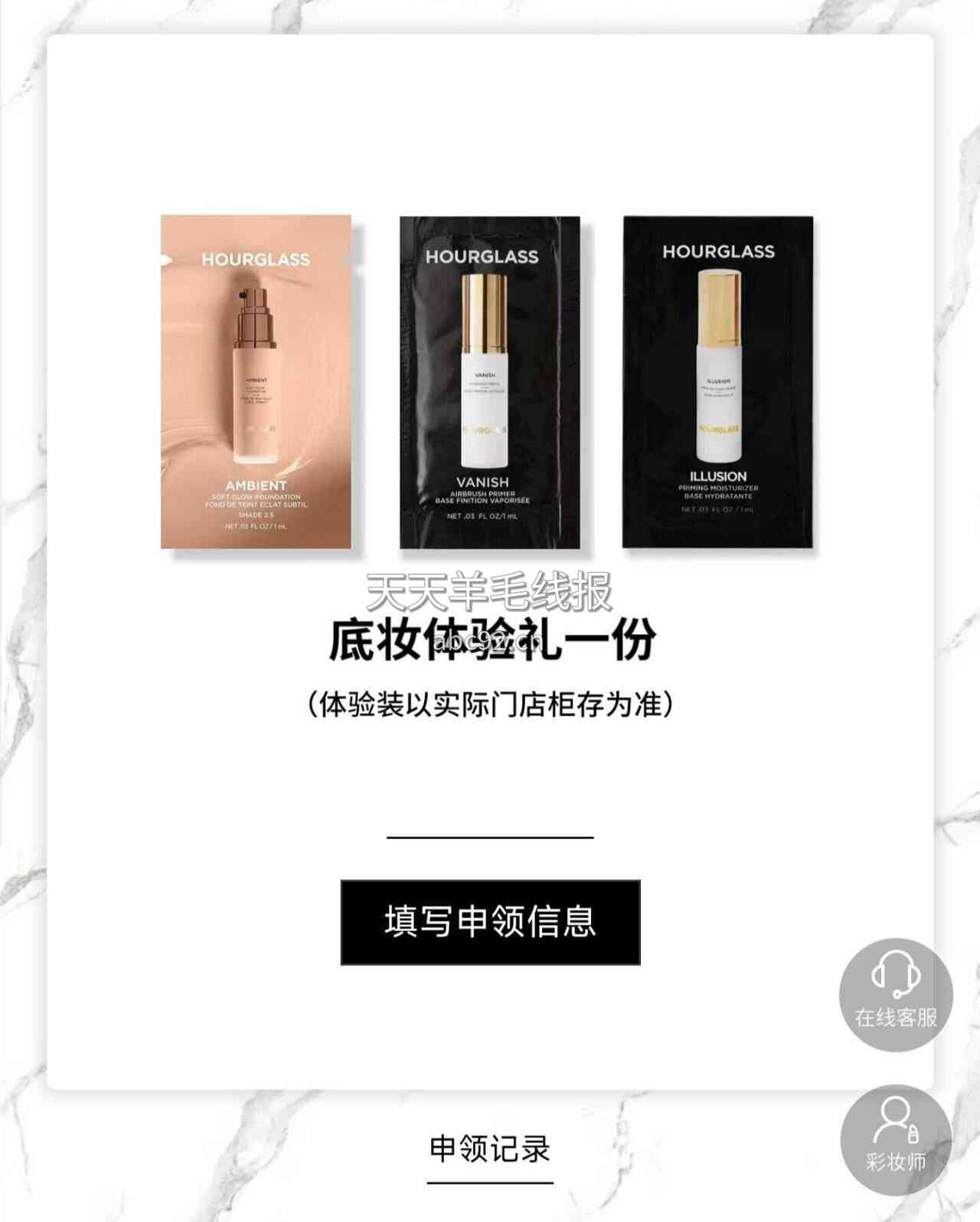Open the 申领记录 link
This screenshot has width=980, height=1222.
coord(490,1150)
